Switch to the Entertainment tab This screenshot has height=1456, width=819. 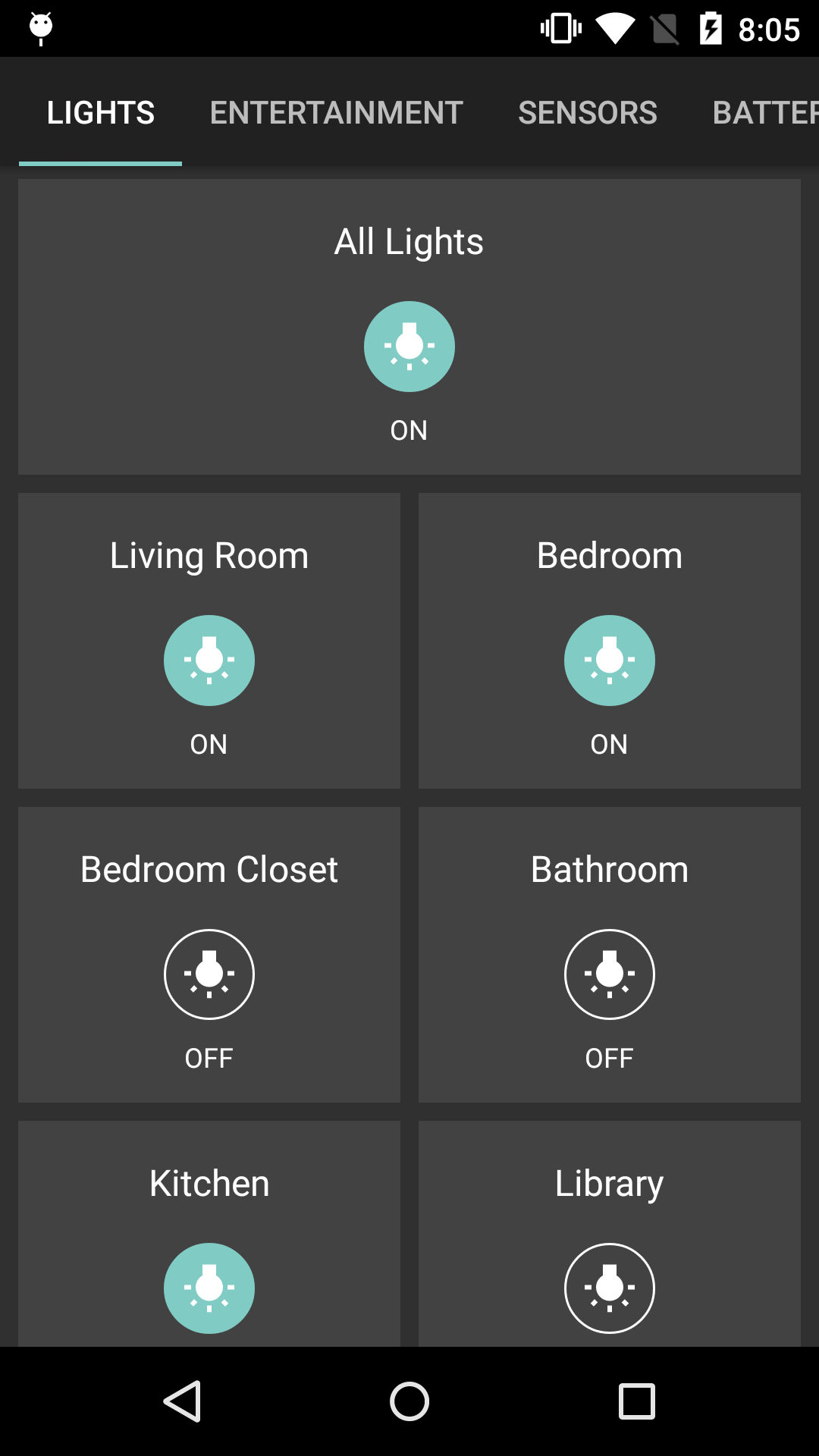336,112
